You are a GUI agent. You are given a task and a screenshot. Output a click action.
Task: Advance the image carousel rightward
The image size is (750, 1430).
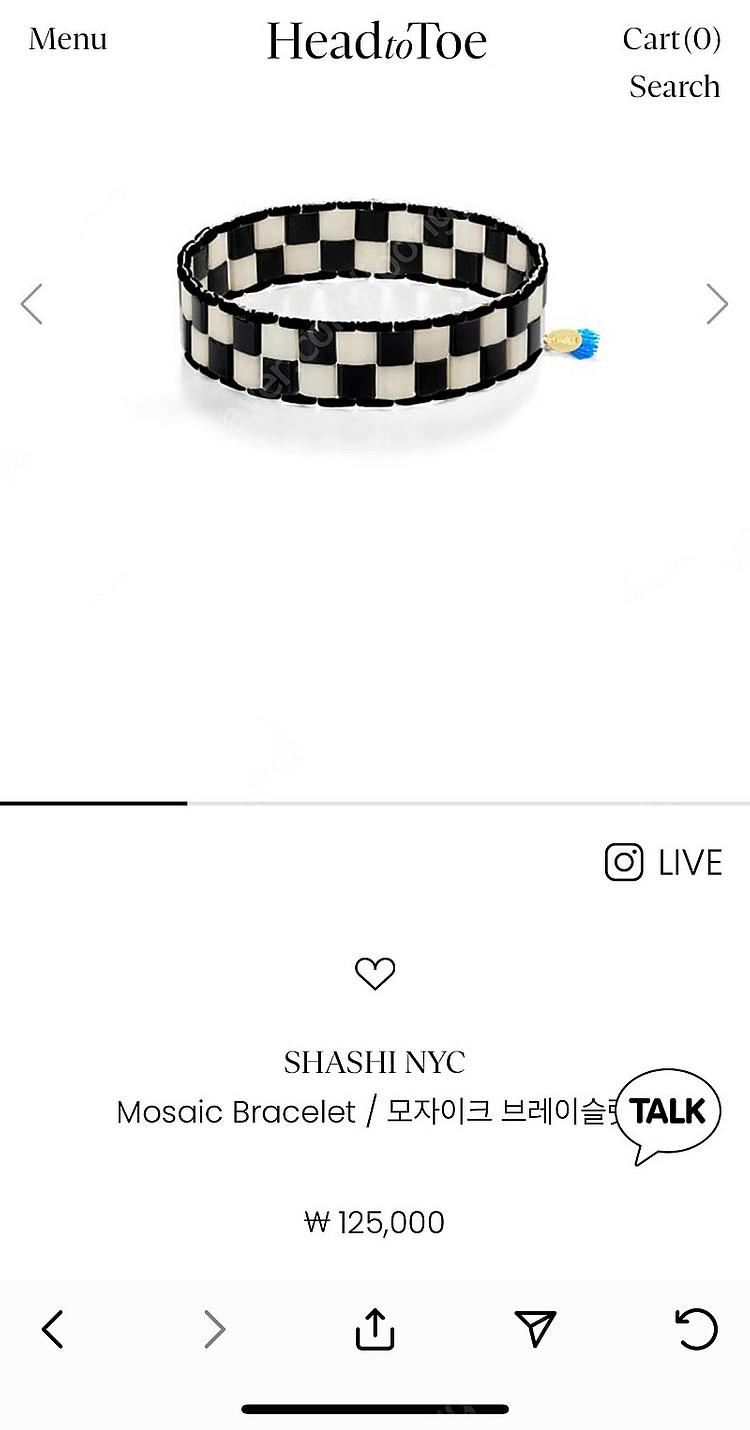[x=718, y=303]
